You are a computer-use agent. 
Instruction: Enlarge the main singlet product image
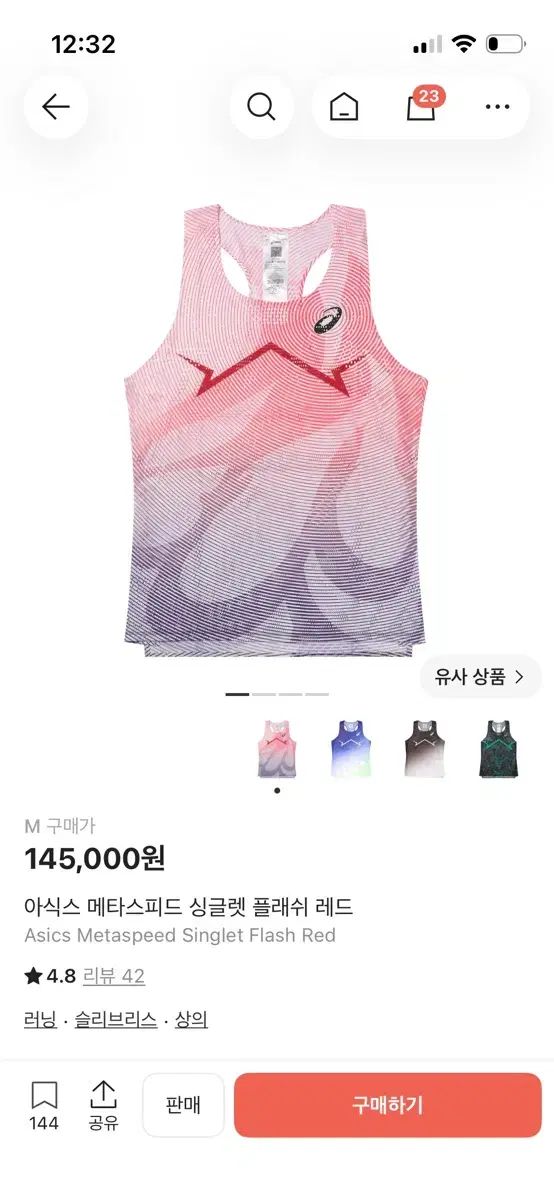point(277,430)
